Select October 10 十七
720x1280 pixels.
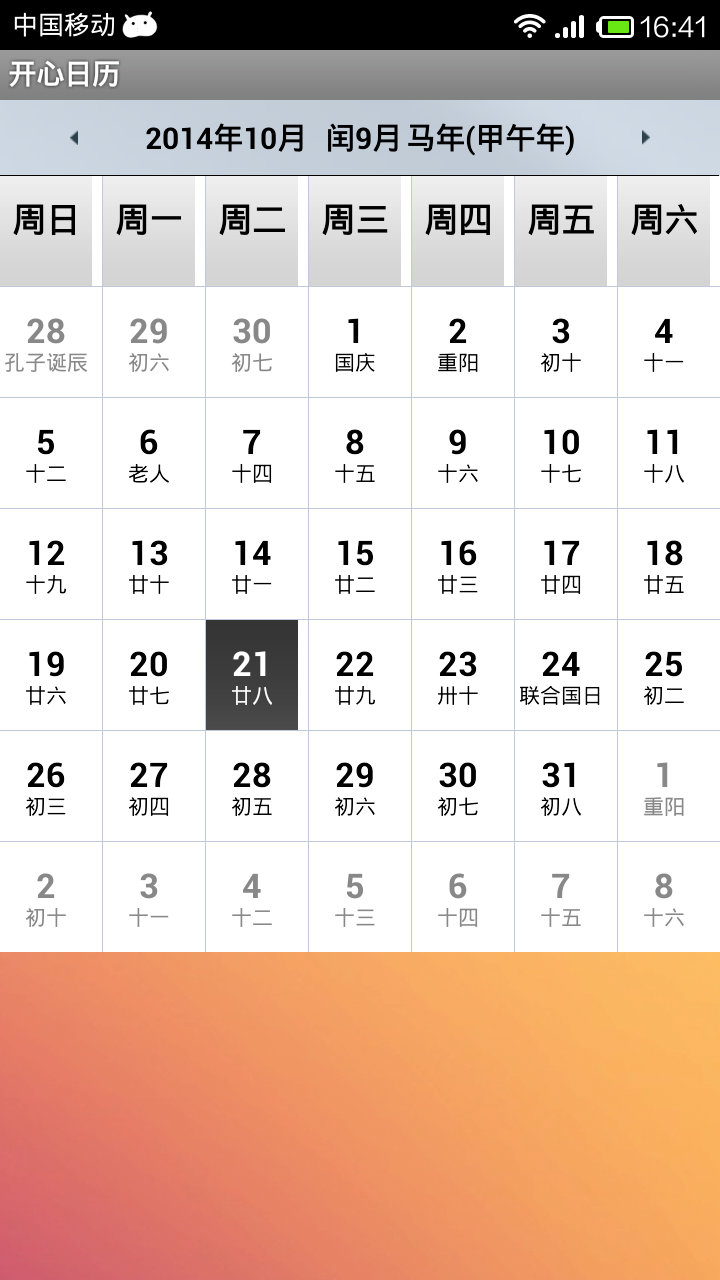561,454
